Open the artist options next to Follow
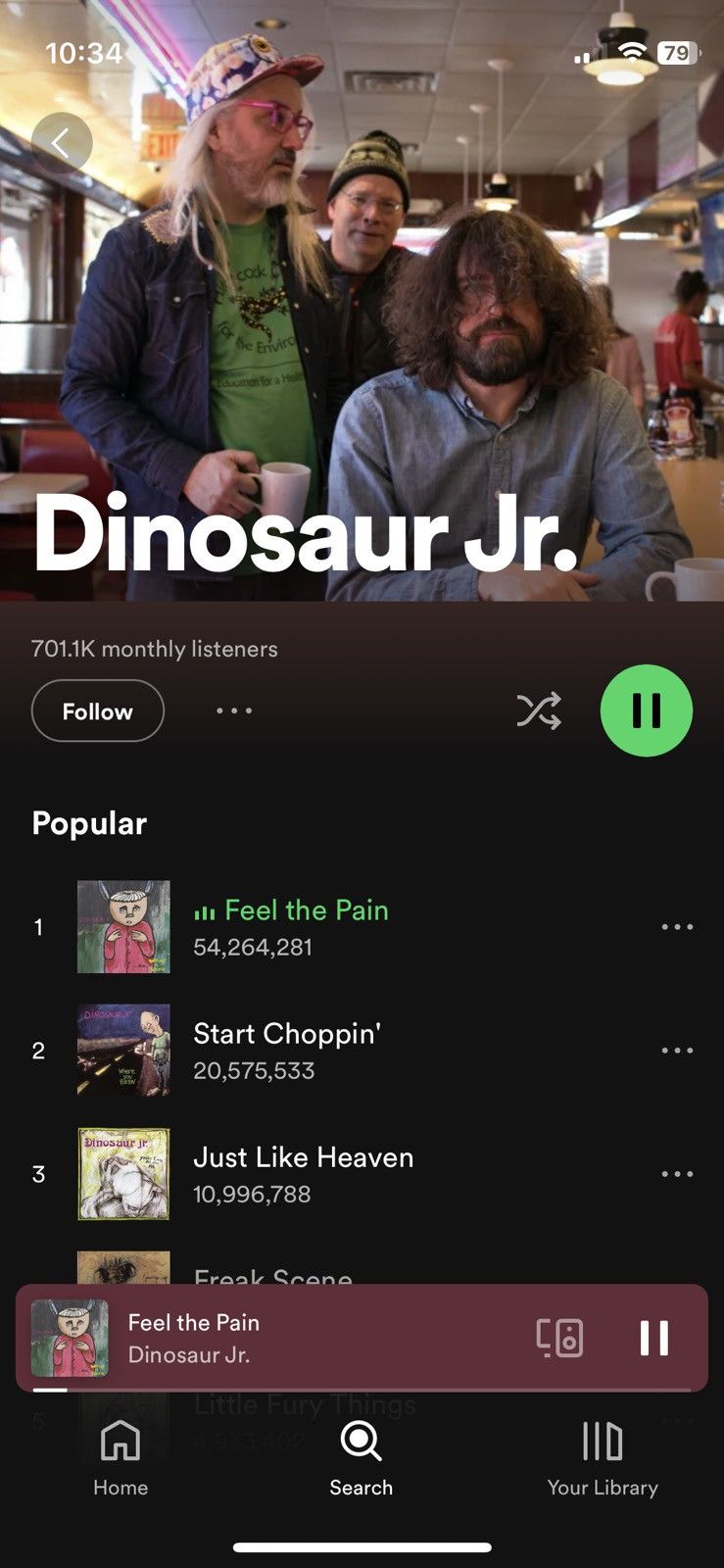 point(234,711)
